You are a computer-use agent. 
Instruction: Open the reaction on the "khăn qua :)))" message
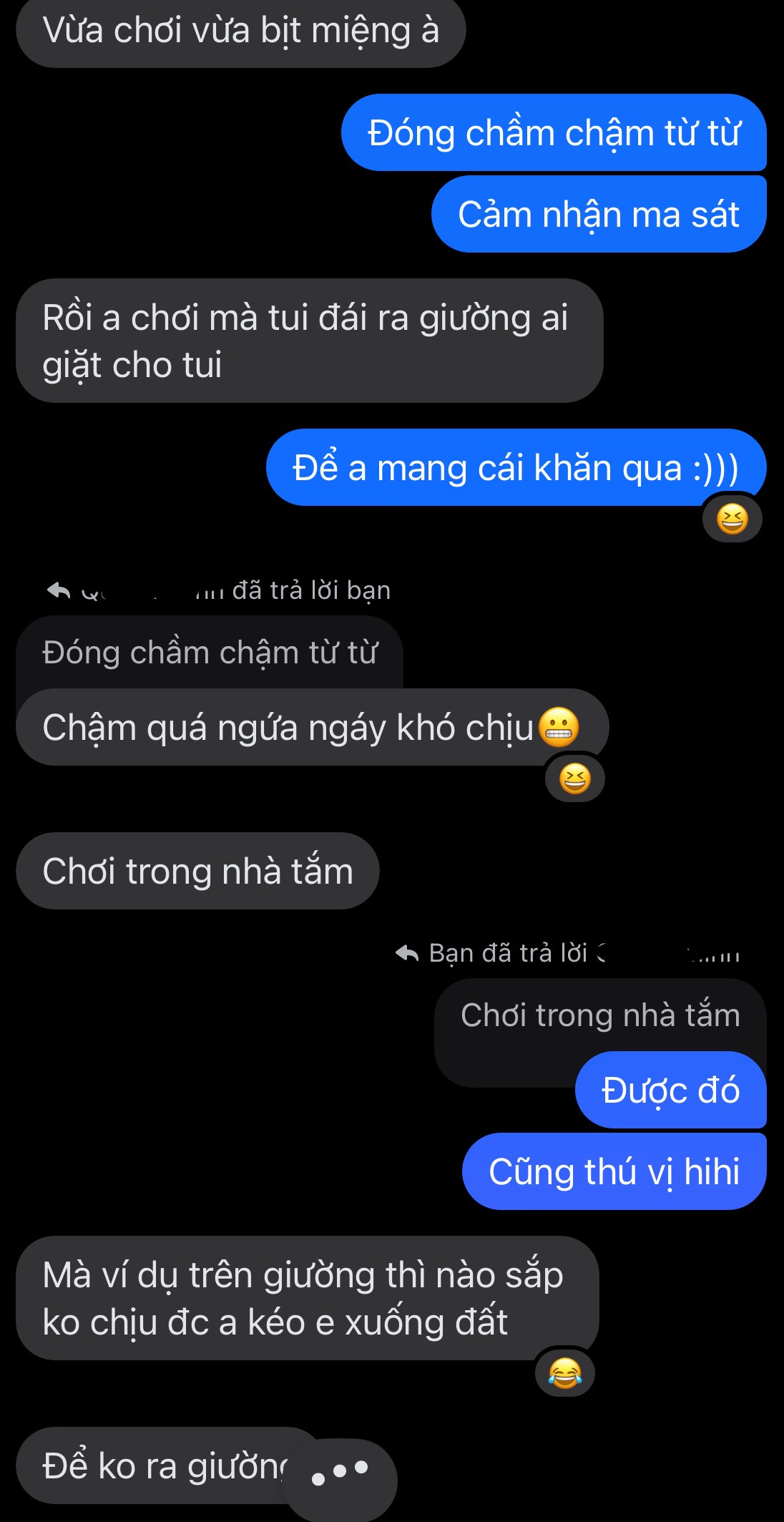pos(732,519)
